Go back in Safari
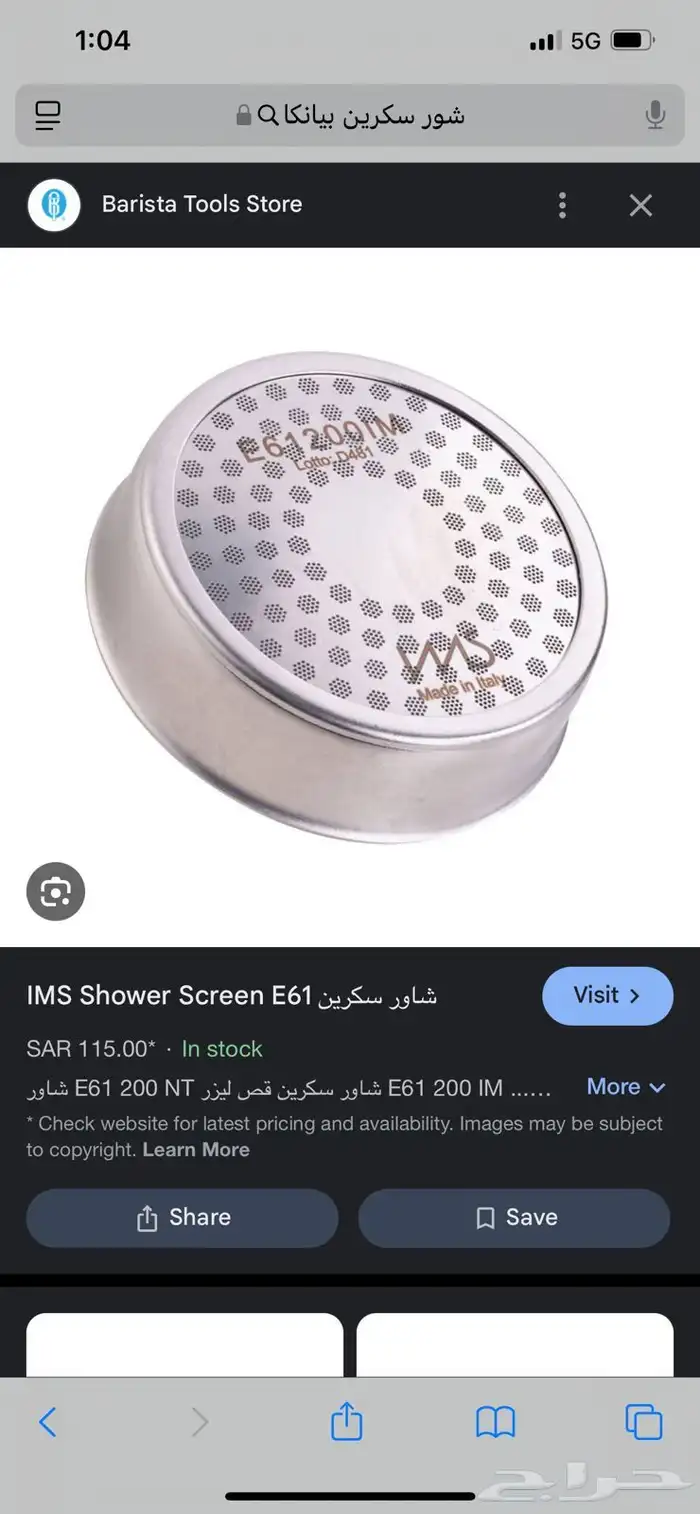The height and width of the screenshot is (1514, 700). [x=48, y=1421]
